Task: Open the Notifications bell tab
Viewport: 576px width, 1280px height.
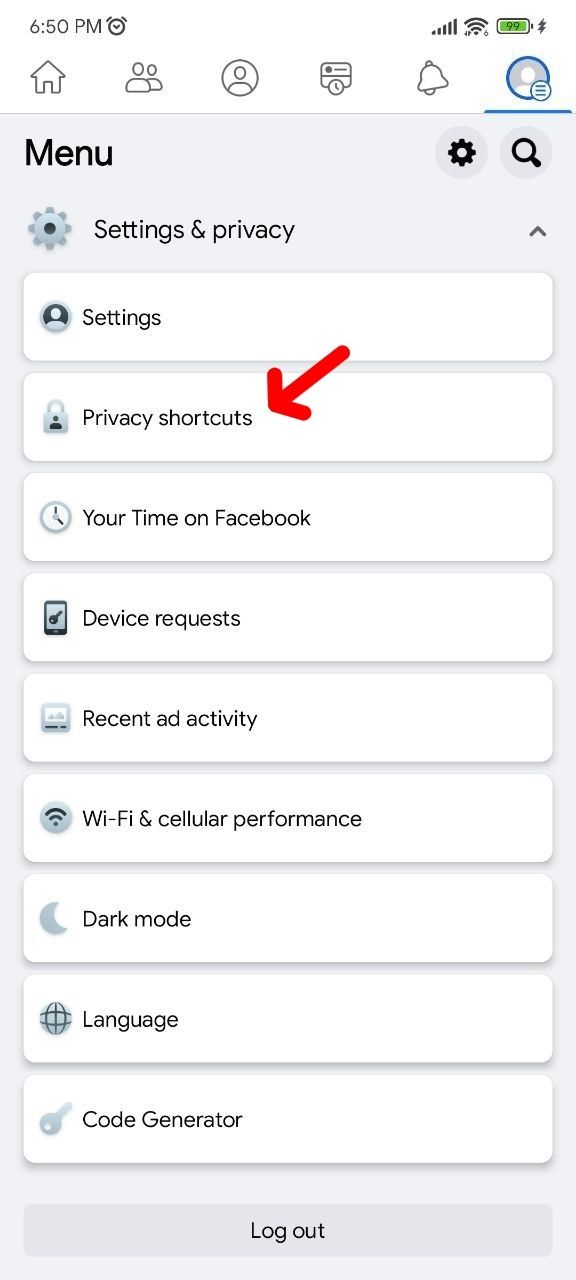Action: coord(432,77)
